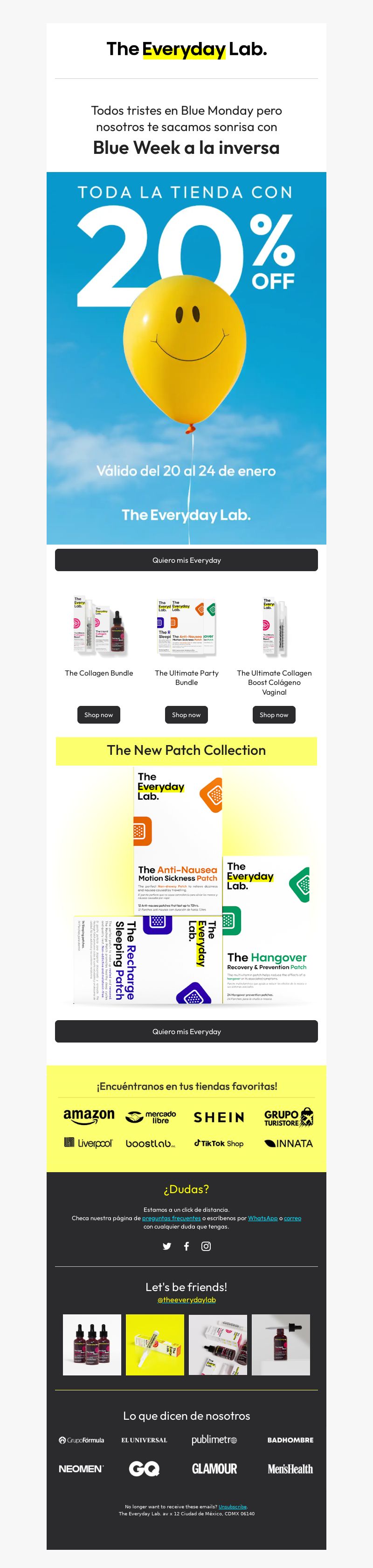373x1568 pixels.
Task: Shop now for The Collagen Bundle
Action: click(98, 714)
